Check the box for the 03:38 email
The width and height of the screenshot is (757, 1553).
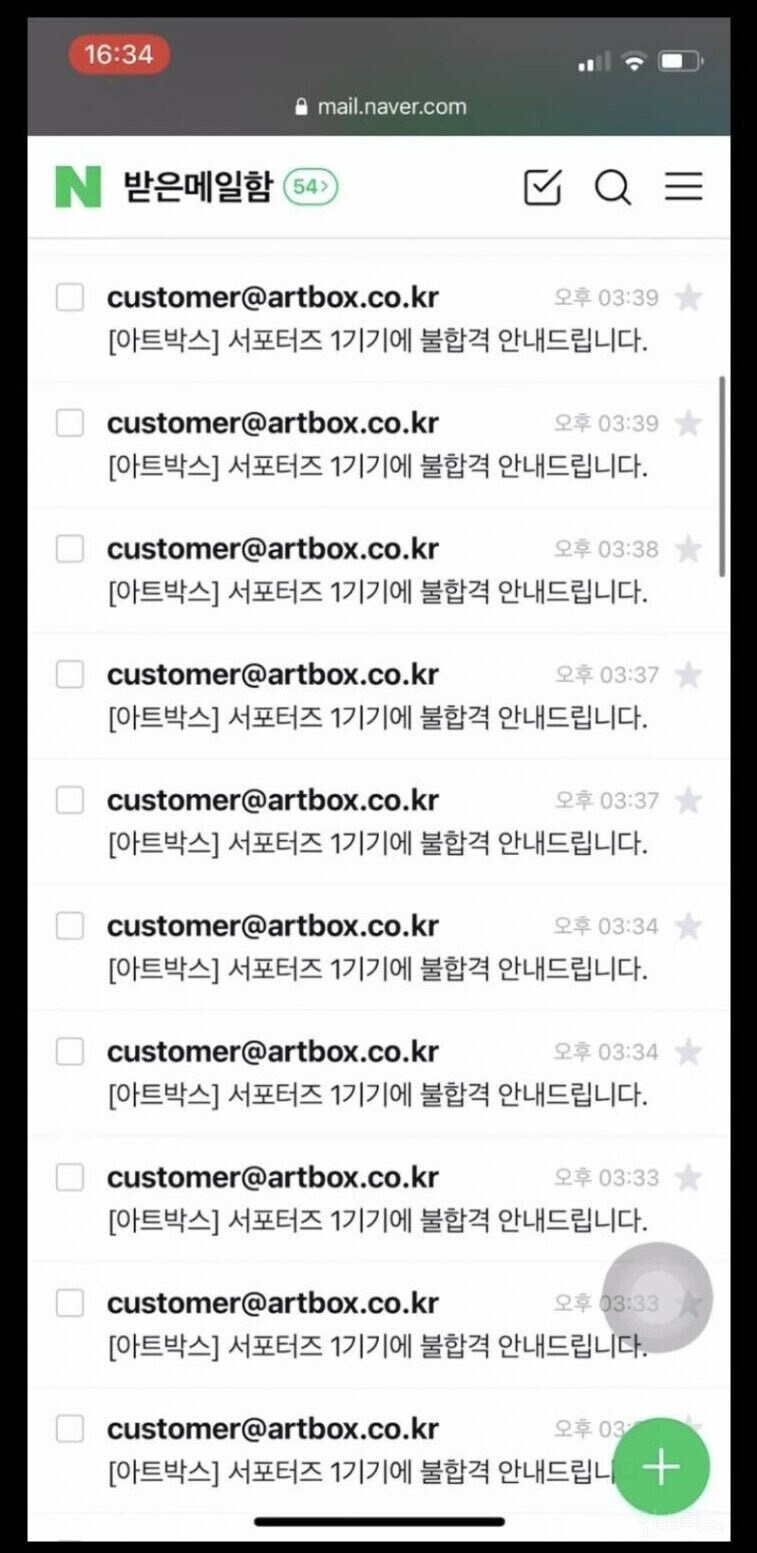(70, 549)
